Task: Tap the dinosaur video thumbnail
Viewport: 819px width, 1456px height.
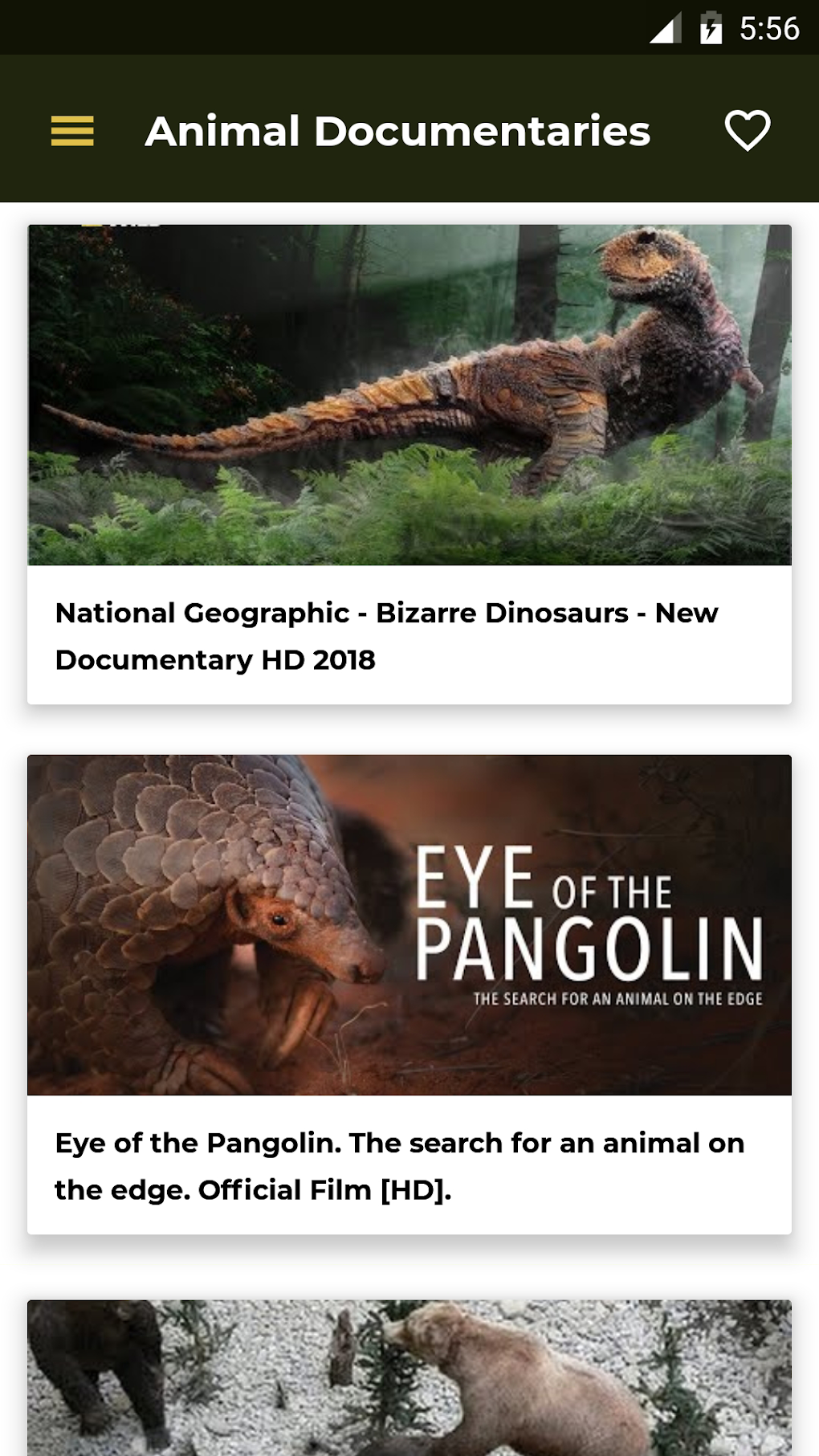Action: (x=408, y=394)
